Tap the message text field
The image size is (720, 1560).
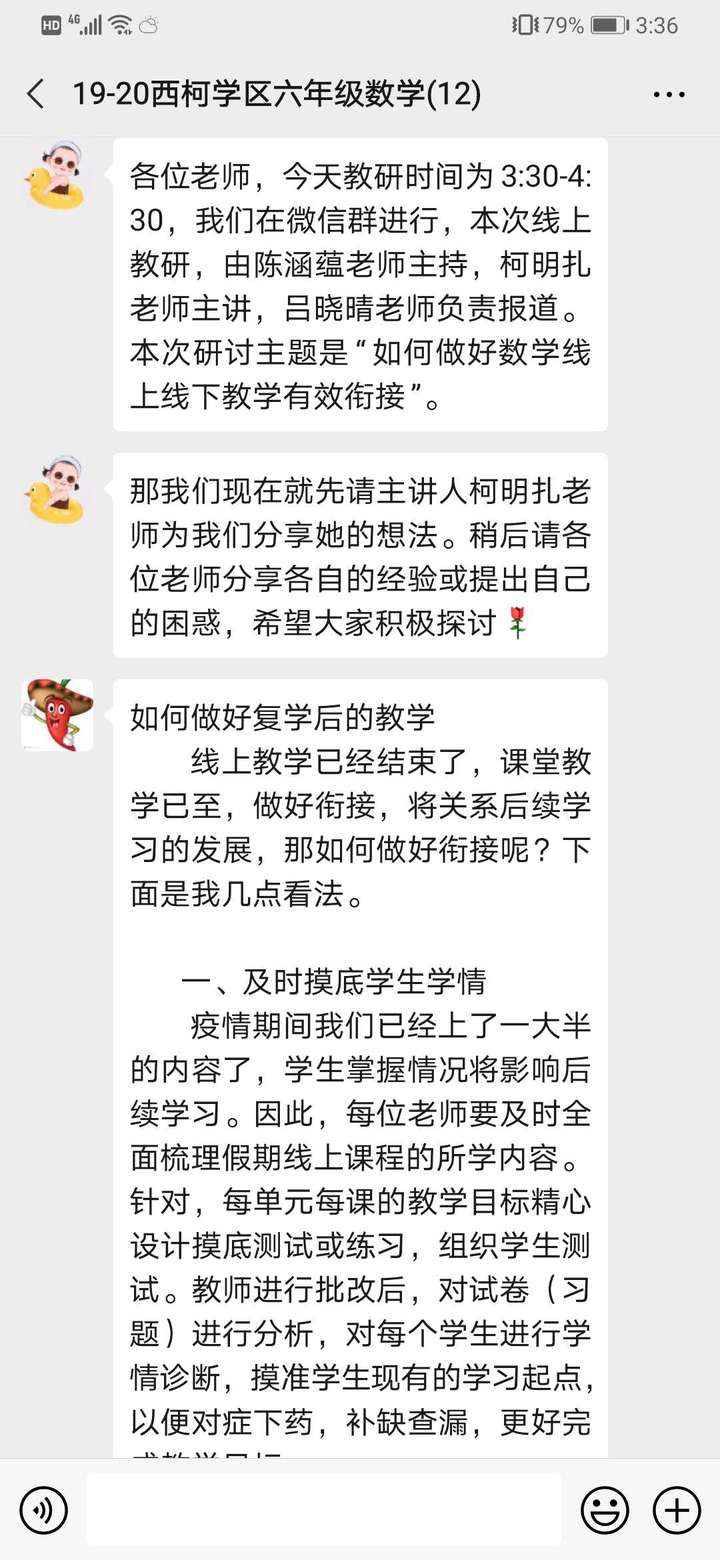(323, 1509)
